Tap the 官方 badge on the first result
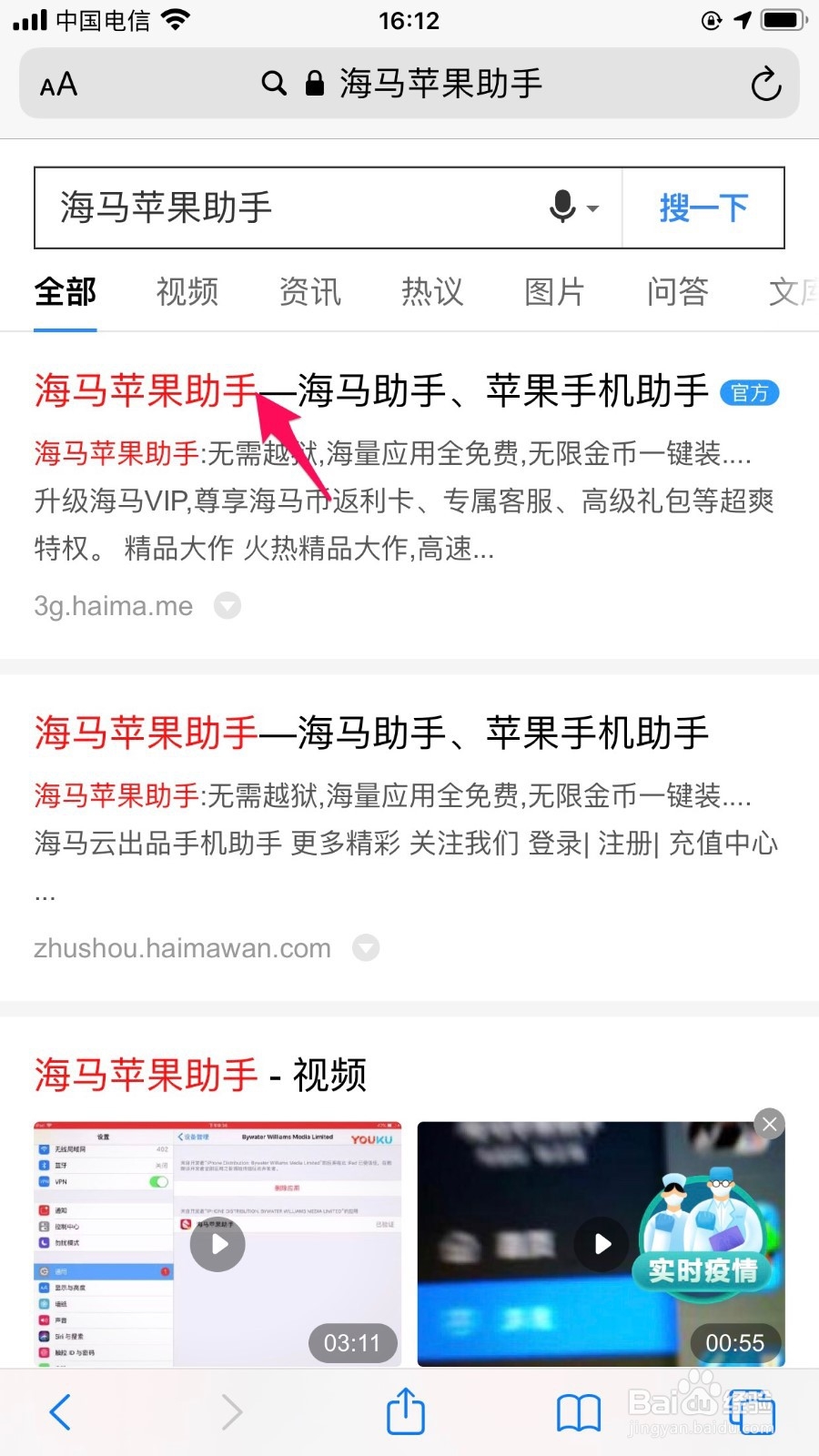Screen dimensions: 819x1456 749,392
